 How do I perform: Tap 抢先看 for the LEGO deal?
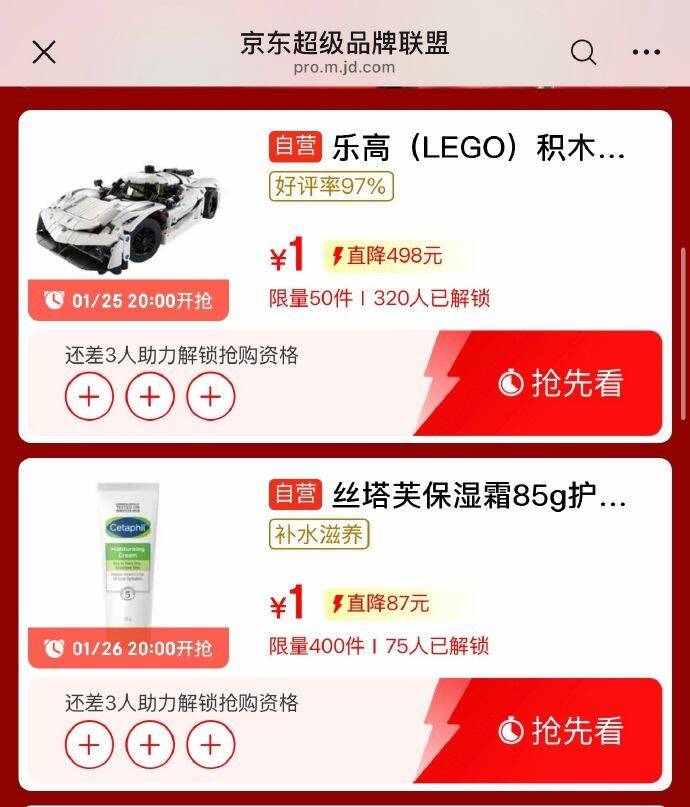click(x=560, y=383)
